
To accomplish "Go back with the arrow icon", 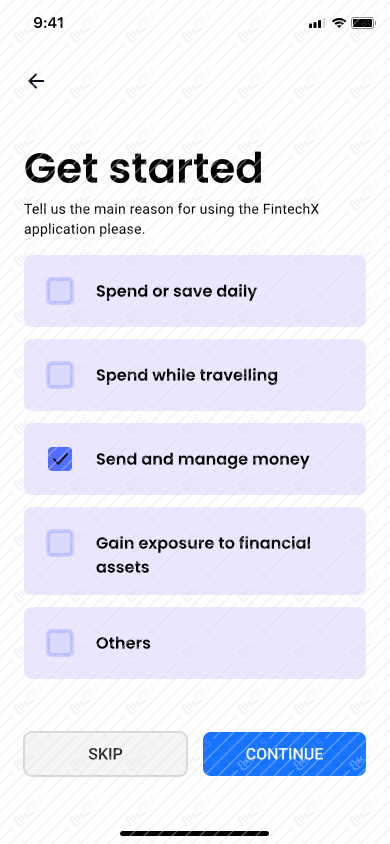I will pos(36,81).
